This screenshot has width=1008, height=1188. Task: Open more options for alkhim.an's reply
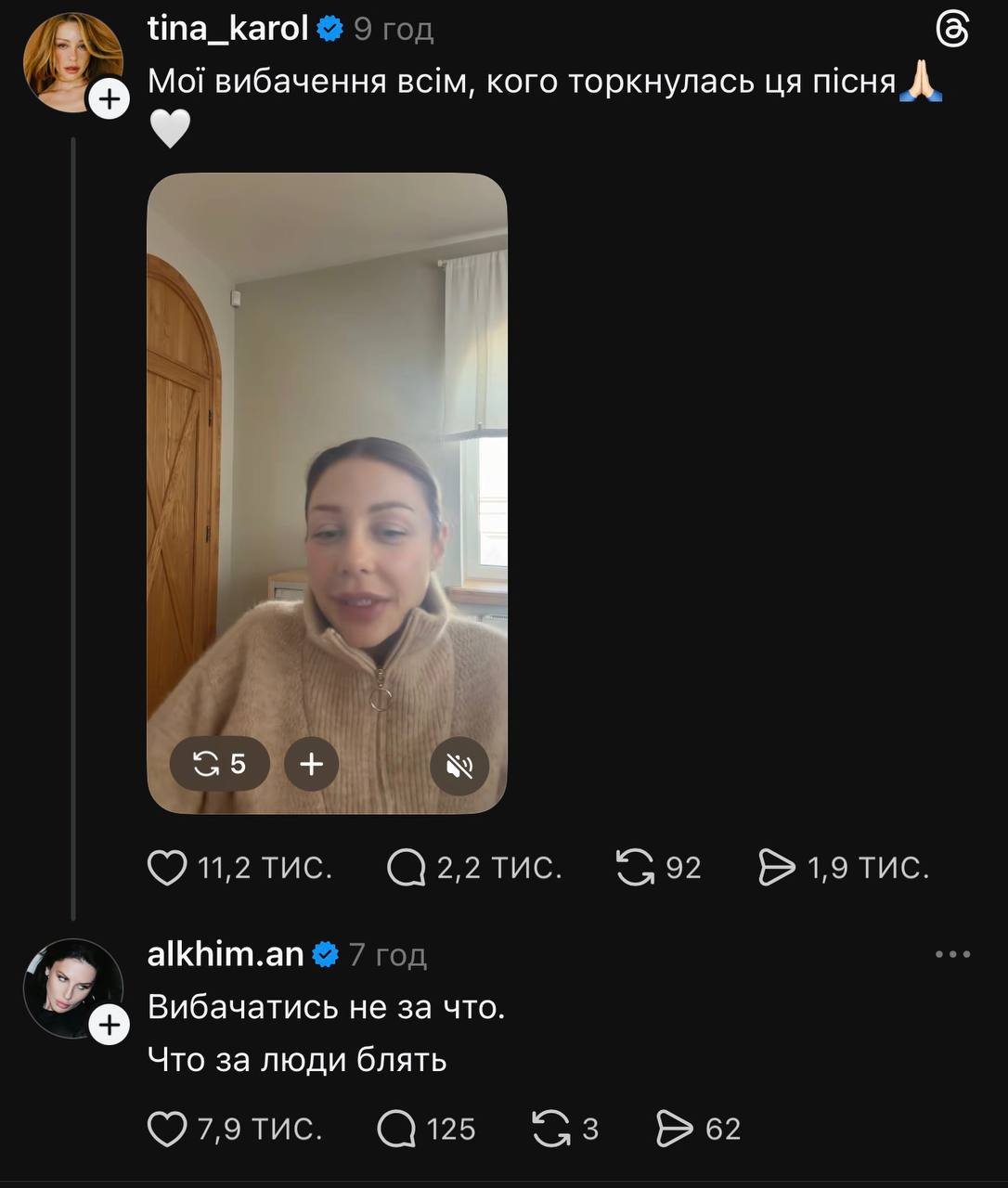coord(952,954)
